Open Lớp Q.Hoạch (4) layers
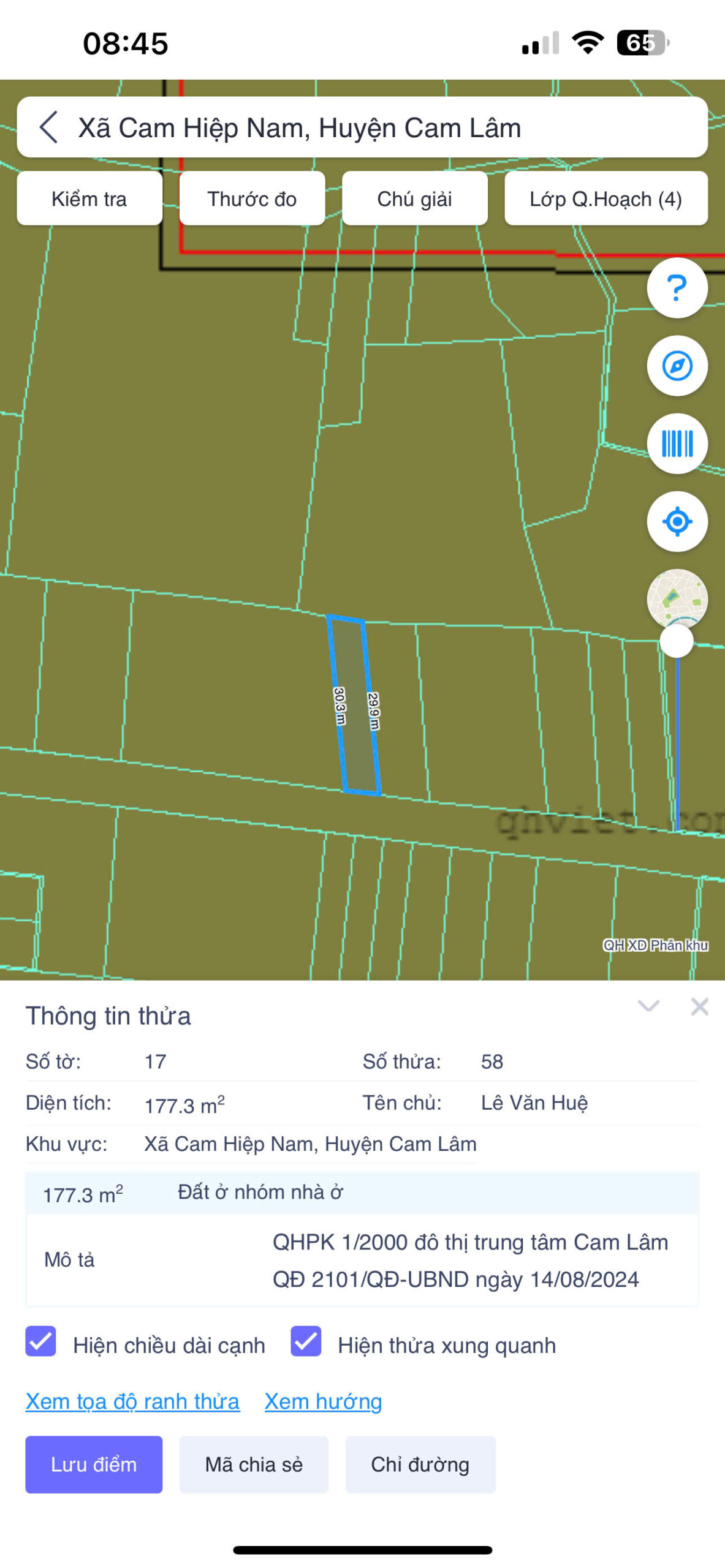725x1568 pixels. 605,198
